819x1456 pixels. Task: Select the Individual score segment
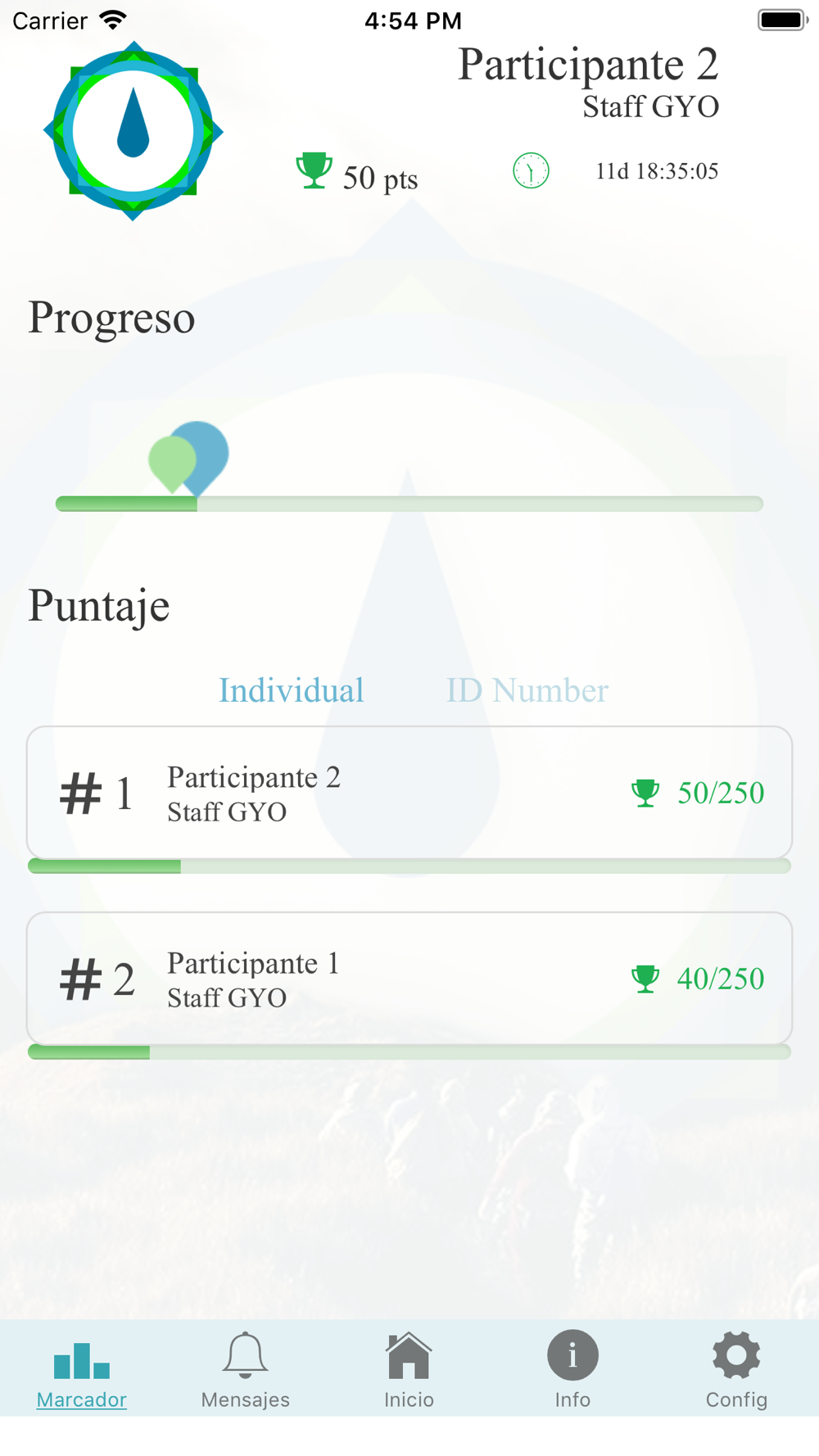pyautogui.click(x=291, y=690)
